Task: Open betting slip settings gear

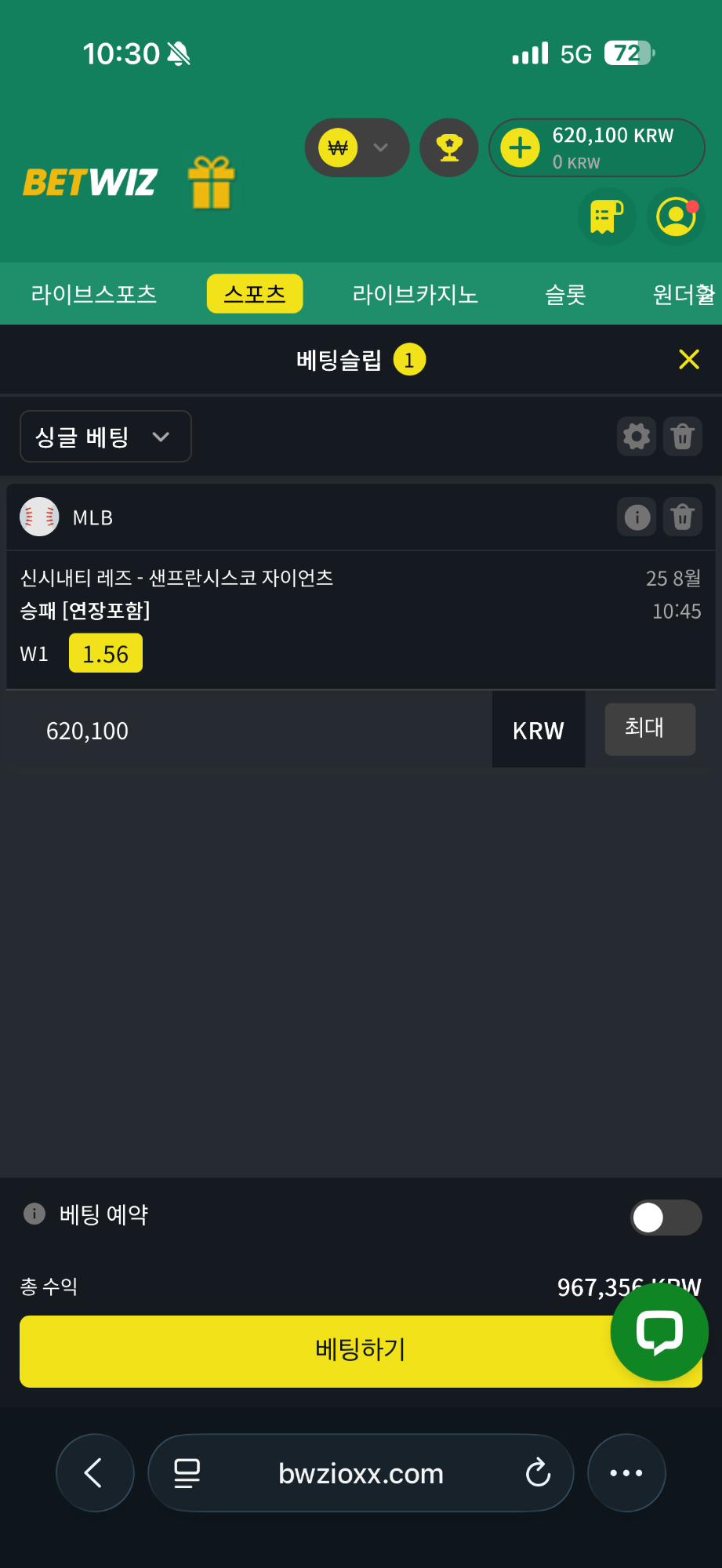Action: [x=637, y=436]
